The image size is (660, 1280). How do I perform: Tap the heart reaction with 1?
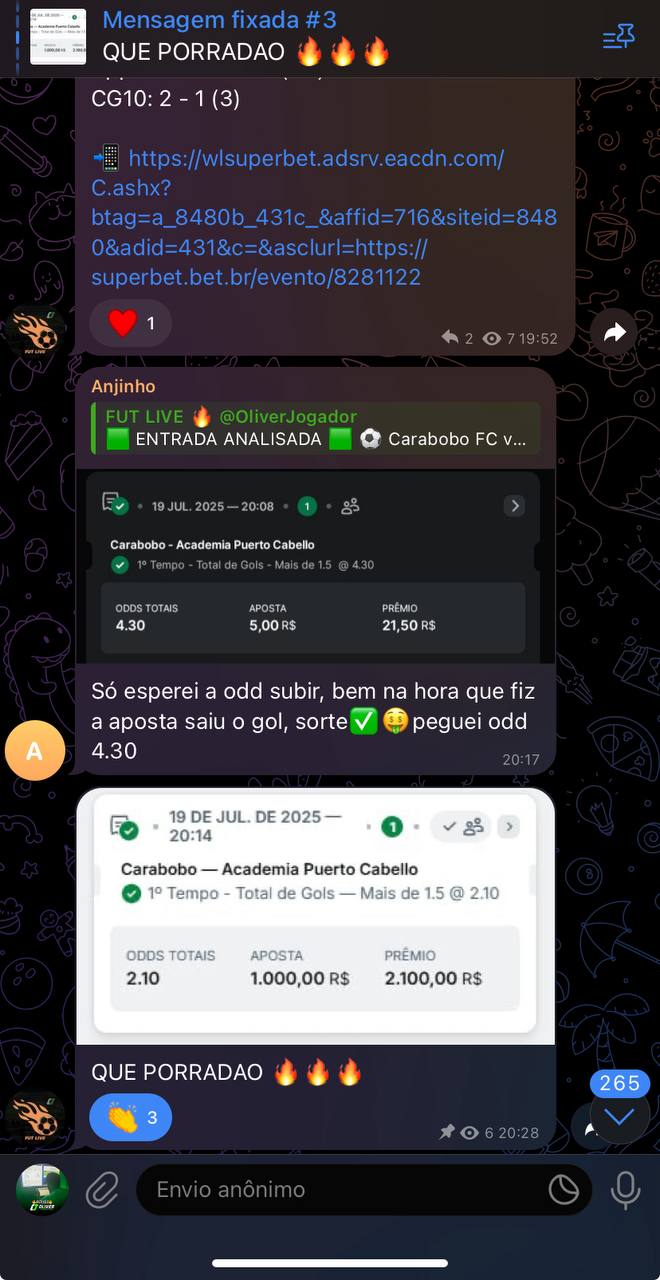130,323
